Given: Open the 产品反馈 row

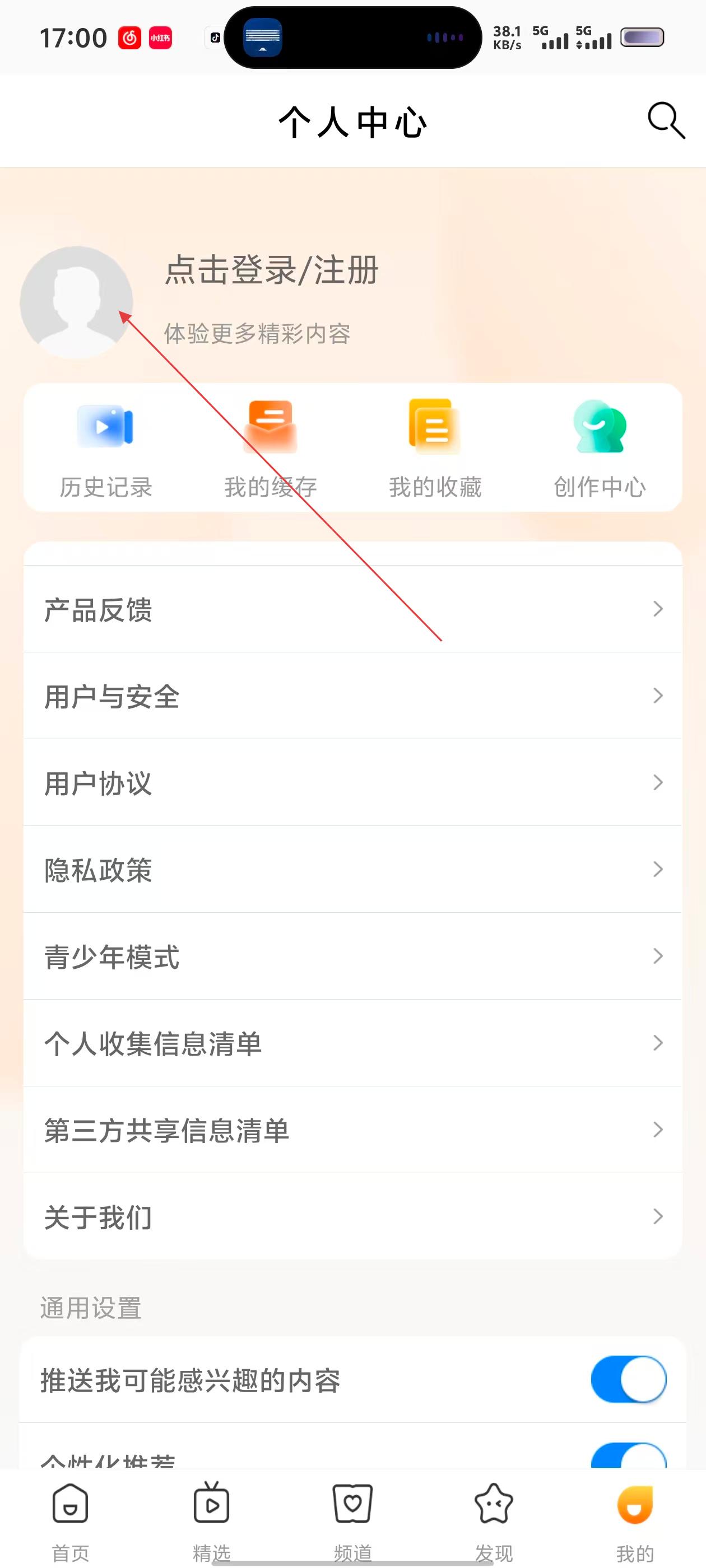Looking at the screenshot, I should pos(352,609).
